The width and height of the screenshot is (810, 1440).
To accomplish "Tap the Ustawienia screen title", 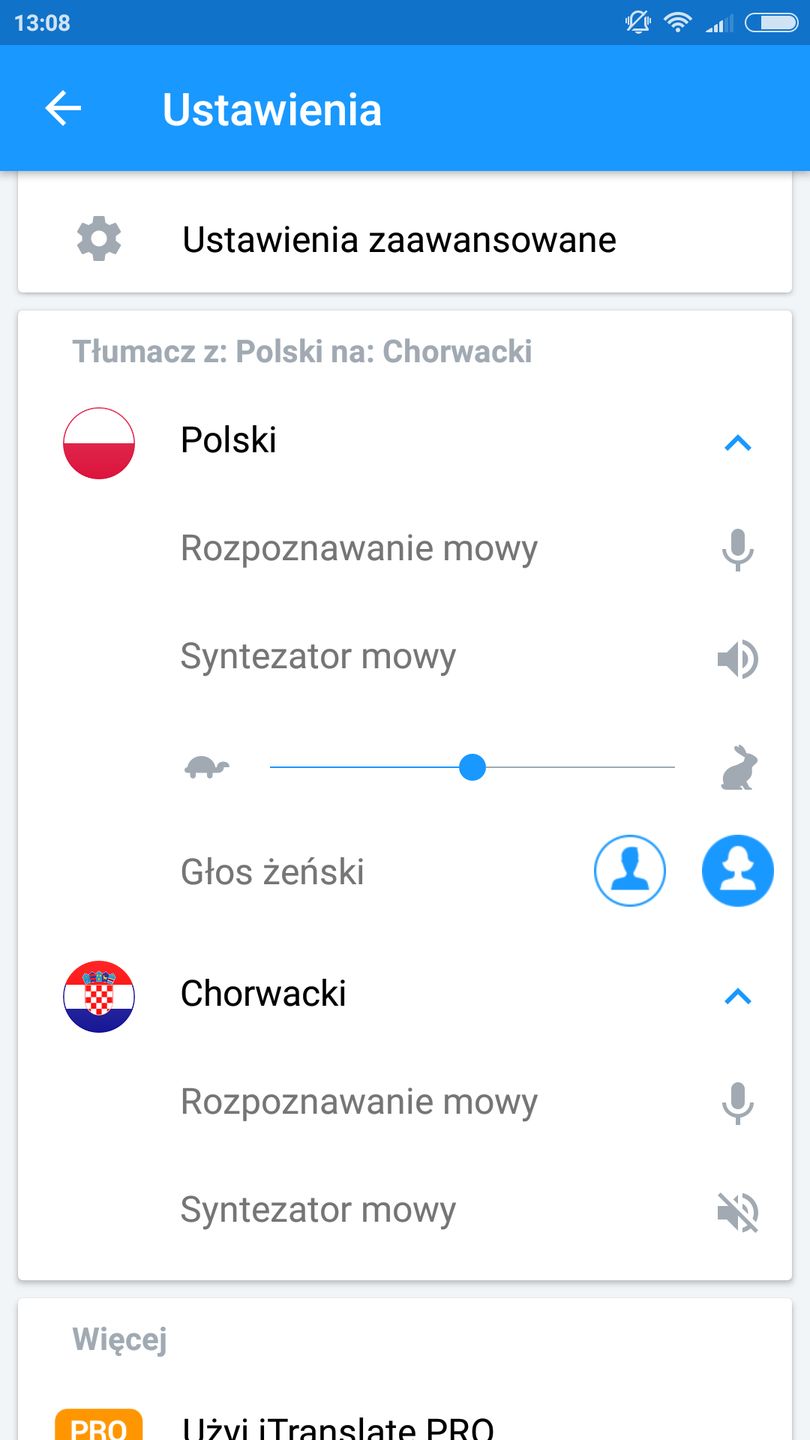I will pos(270,109).
